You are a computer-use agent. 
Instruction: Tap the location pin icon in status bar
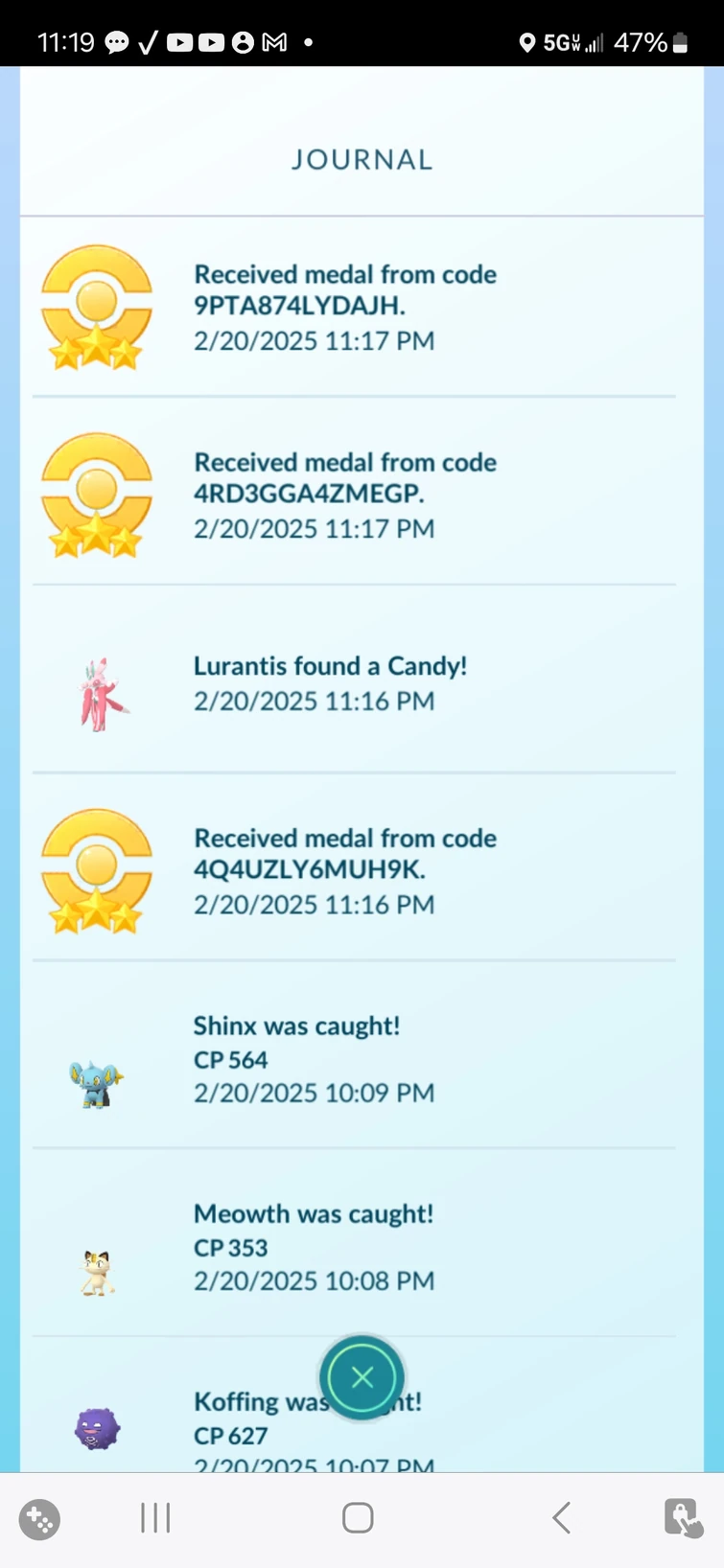[526, 42]
